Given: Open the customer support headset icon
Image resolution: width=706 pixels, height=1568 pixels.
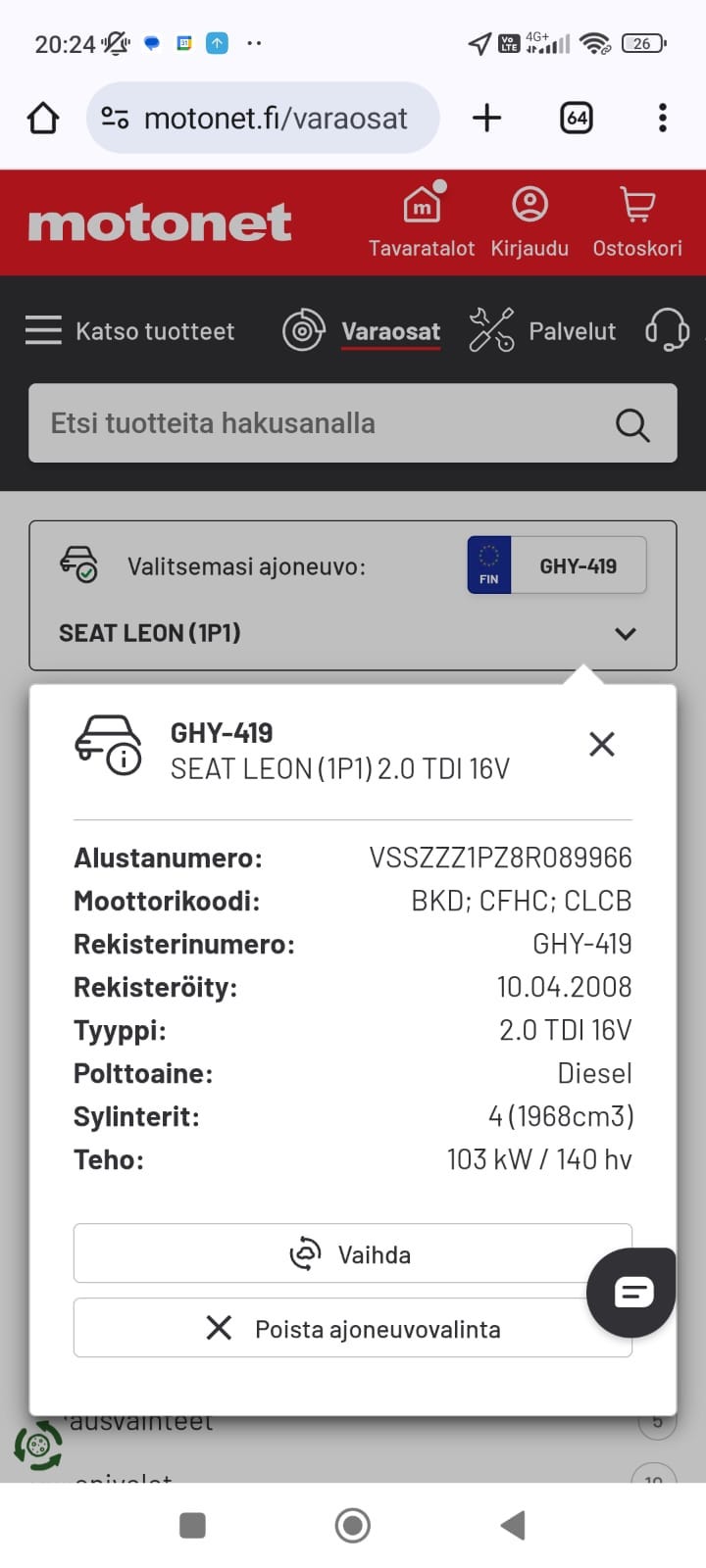Looking at the screenshot, I should click(x=668, y=331).
